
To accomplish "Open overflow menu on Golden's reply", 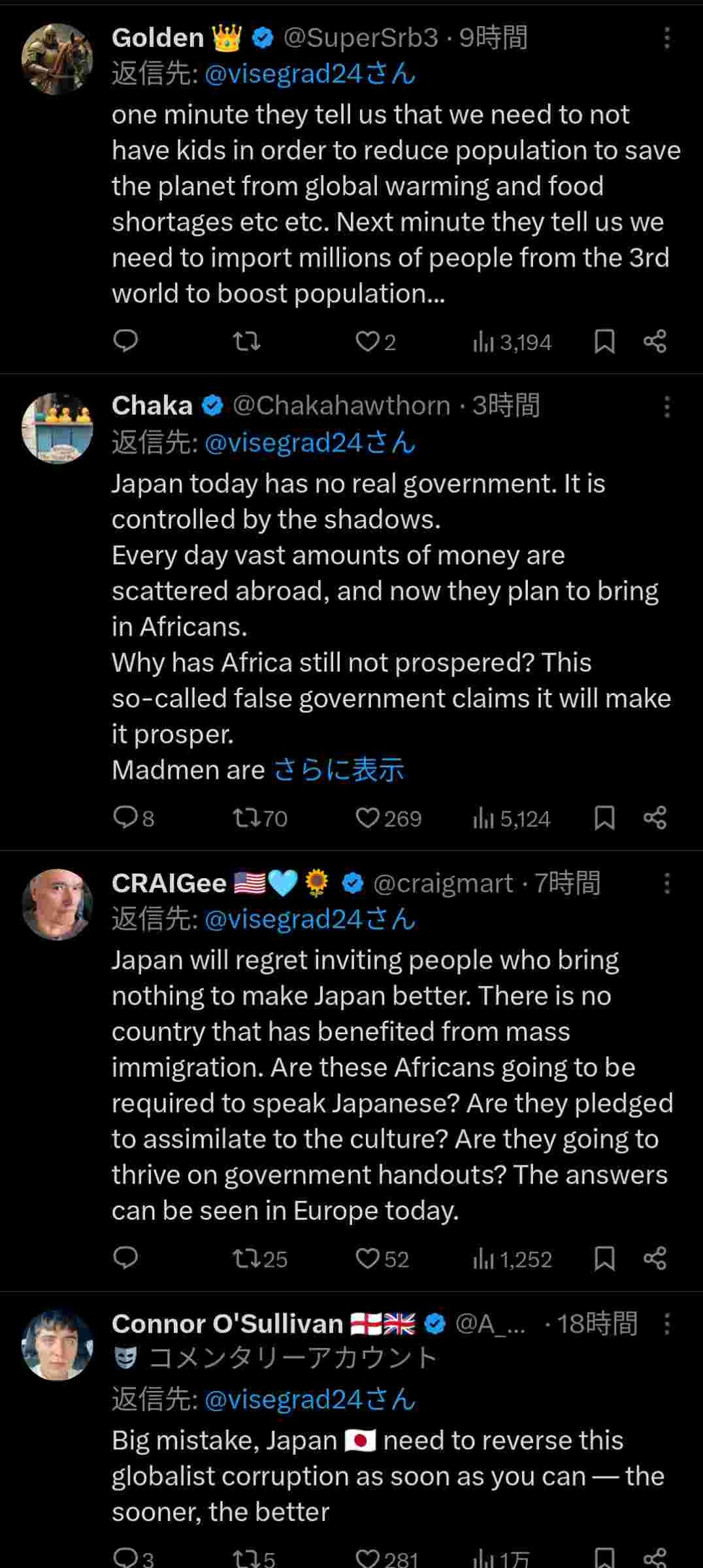I will point(666,39).
